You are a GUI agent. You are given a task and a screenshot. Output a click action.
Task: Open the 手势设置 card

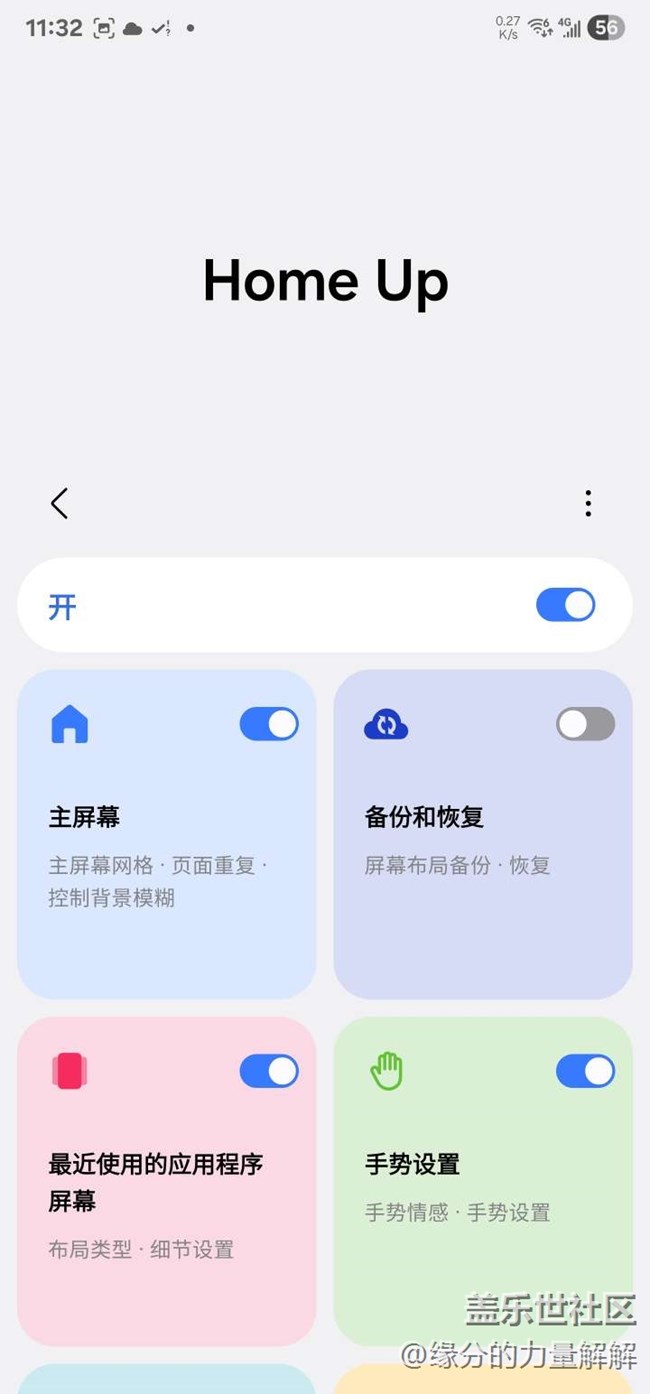coord(483,1182)
